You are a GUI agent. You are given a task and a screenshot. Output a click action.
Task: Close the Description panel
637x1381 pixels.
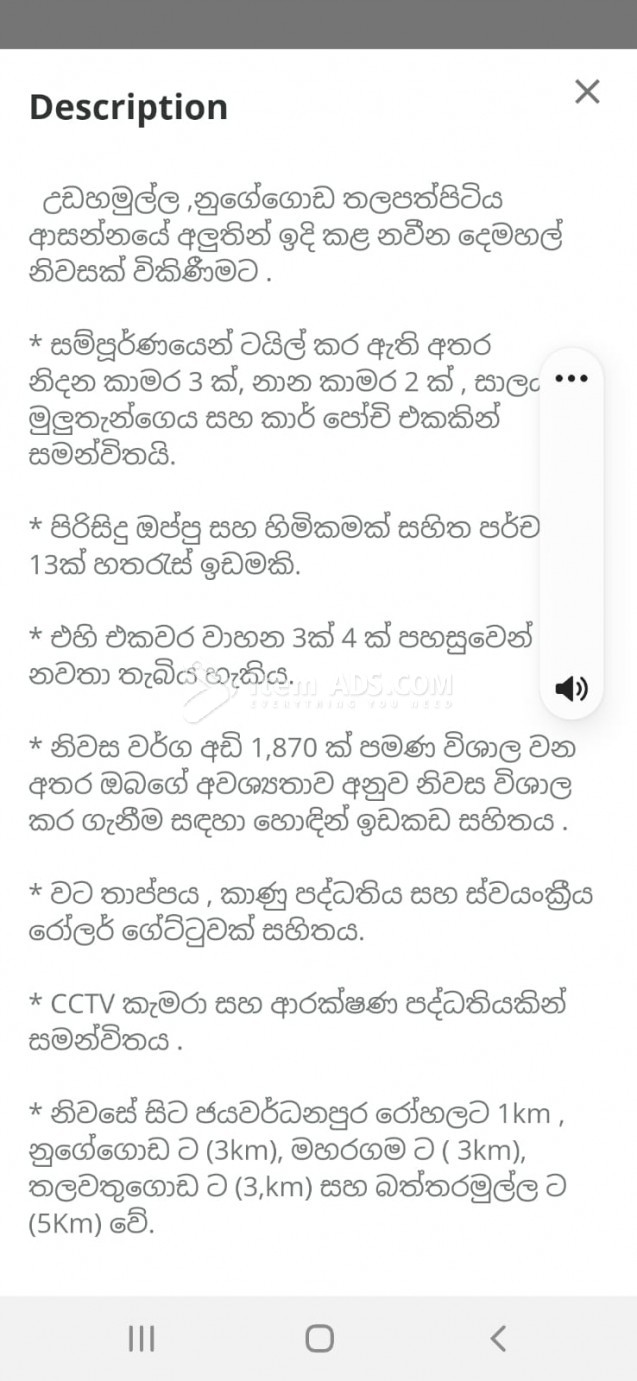[x=587, y=92]
